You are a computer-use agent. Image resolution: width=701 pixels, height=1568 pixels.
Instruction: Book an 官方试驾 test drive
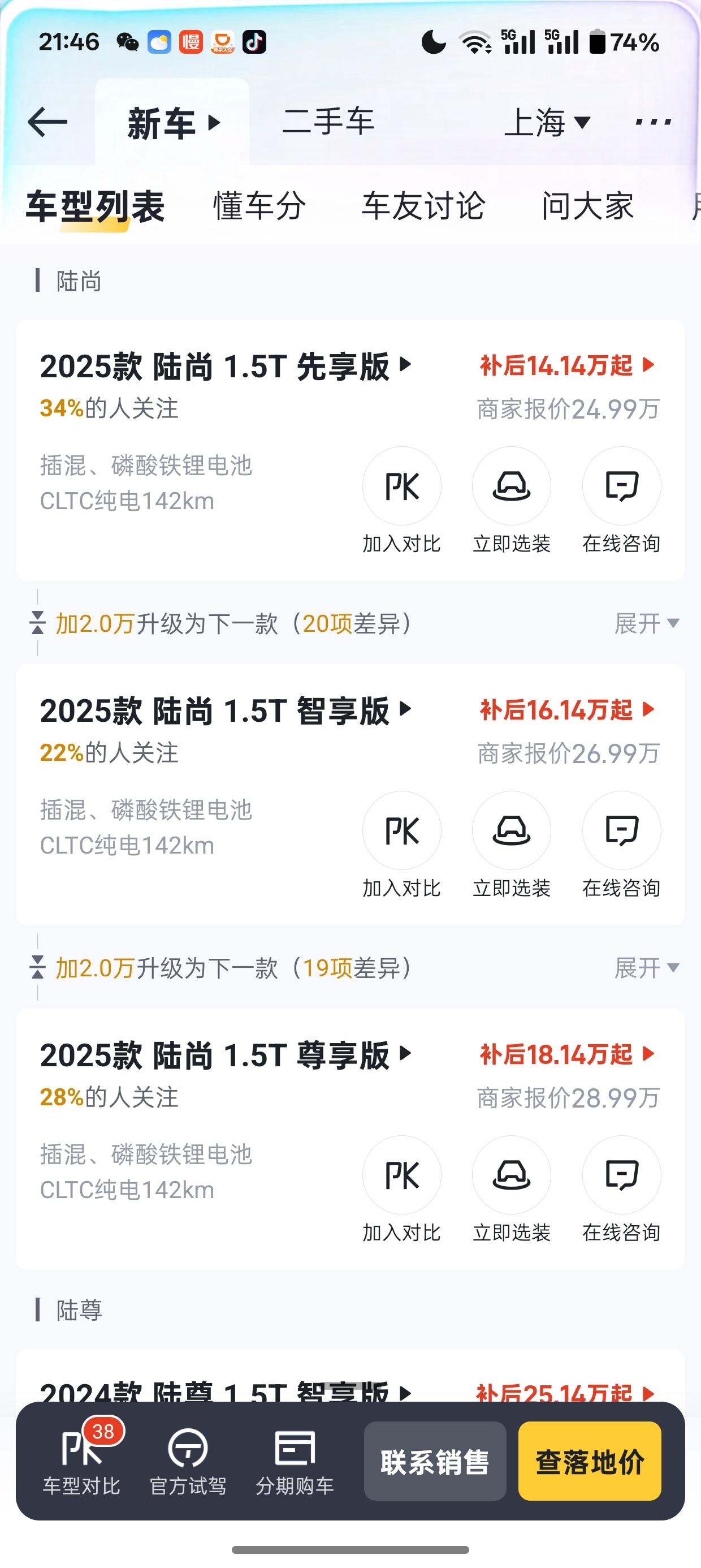(x=188, y=1462)
